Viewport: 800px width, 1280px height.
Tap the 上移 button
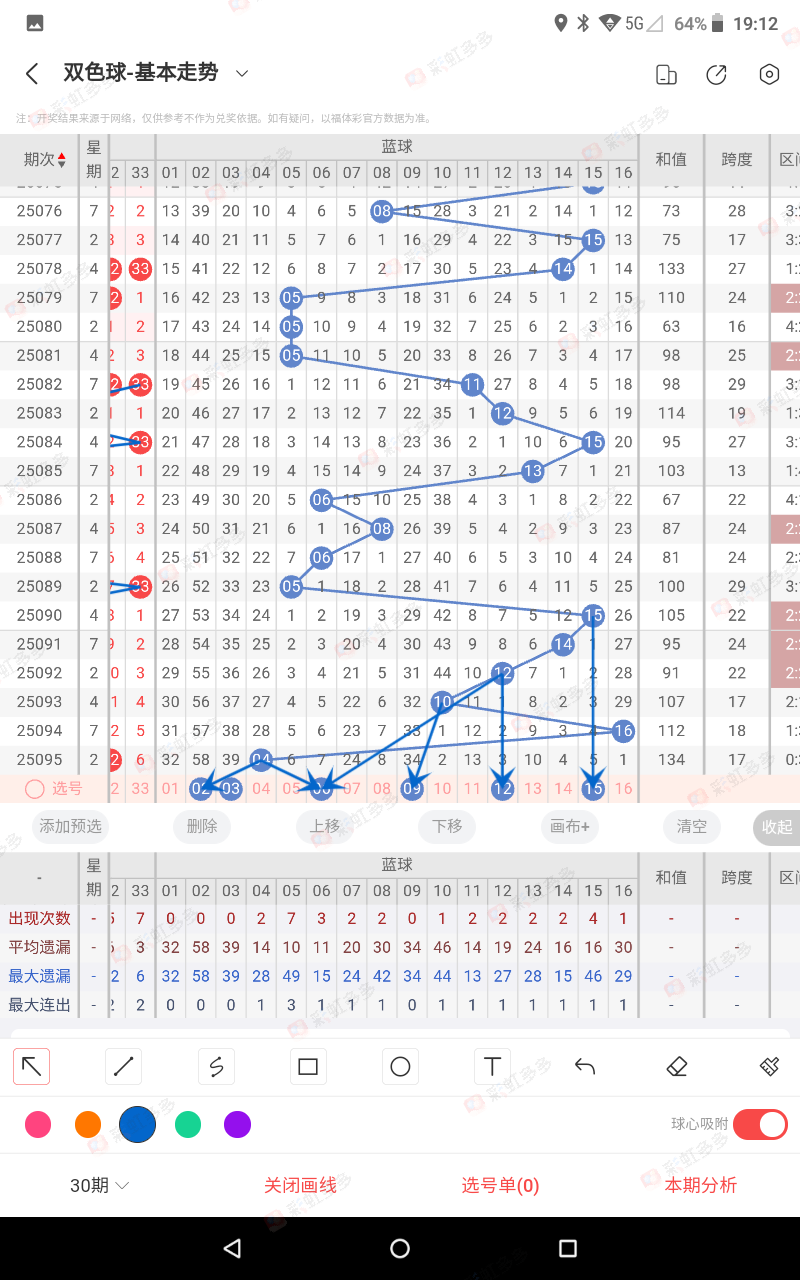pos(325,826)
